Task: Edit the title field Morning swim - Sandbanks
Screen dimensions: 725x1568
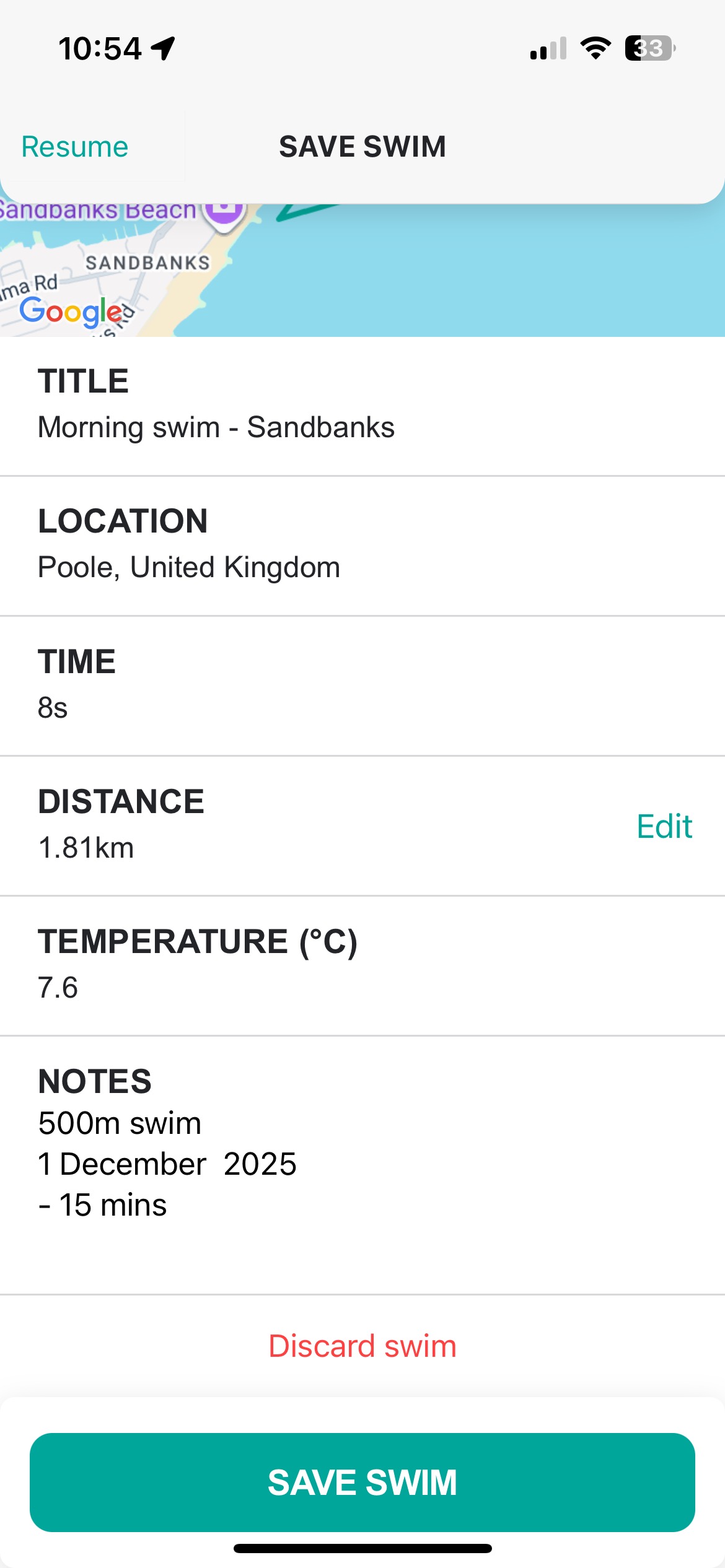Action: click(x=216, y=427)
